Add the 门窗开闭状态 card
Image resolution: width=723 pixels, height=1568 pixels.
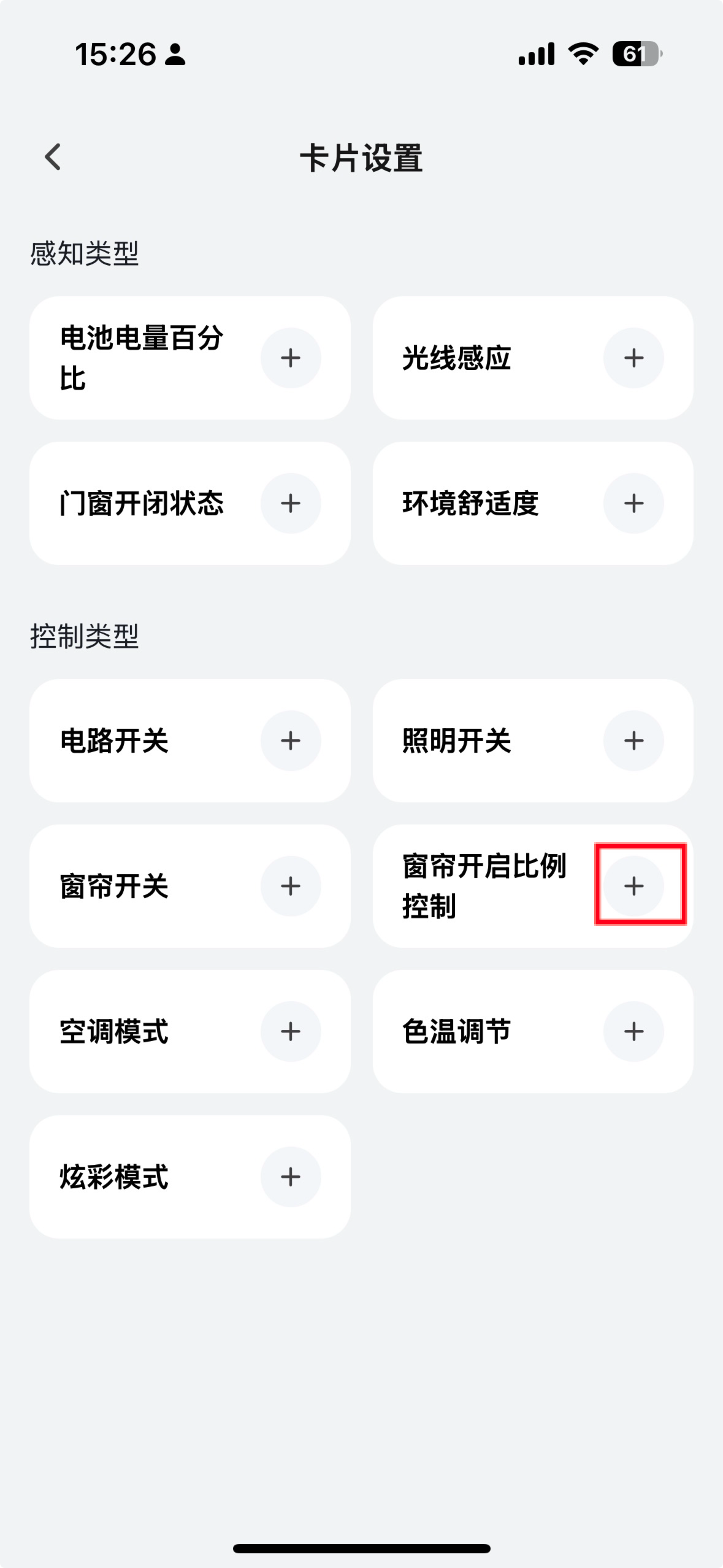tap(290, 503)
